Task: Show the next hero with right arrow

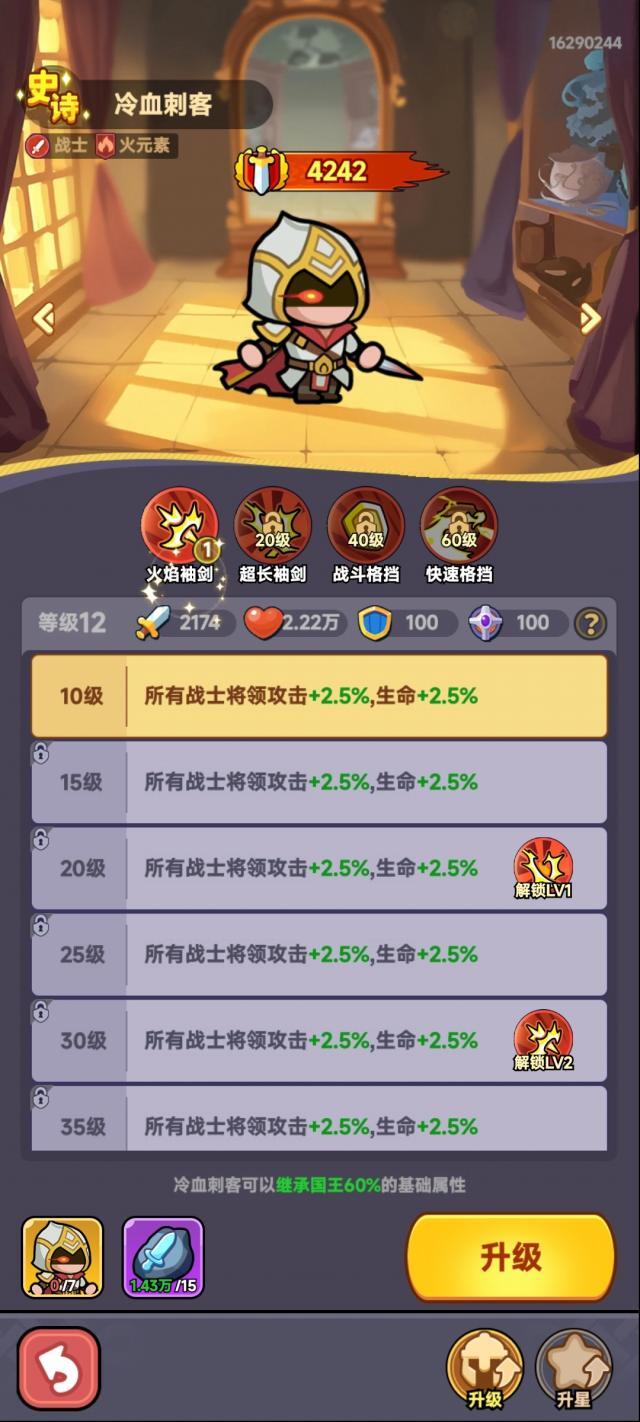Action: [590, 318]
